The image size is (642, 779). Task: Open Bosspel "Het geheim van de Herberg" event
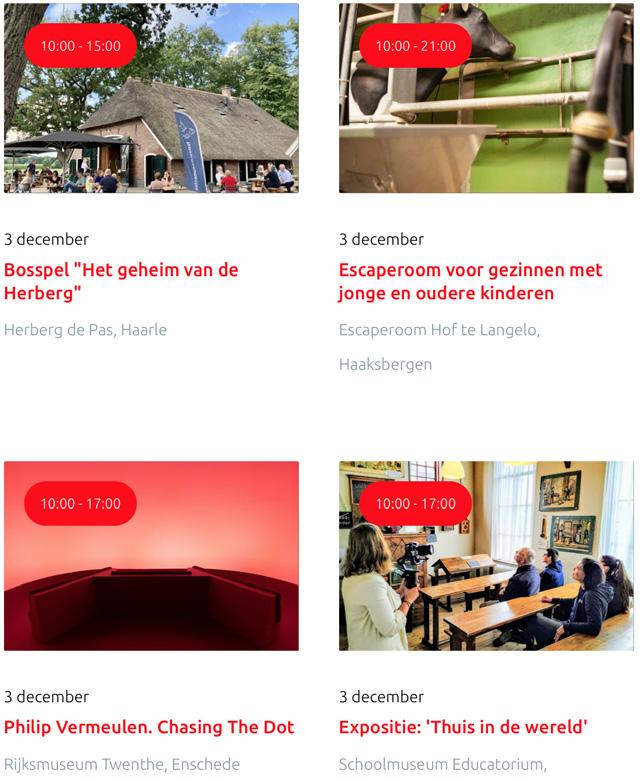click(x=120, y=281)
